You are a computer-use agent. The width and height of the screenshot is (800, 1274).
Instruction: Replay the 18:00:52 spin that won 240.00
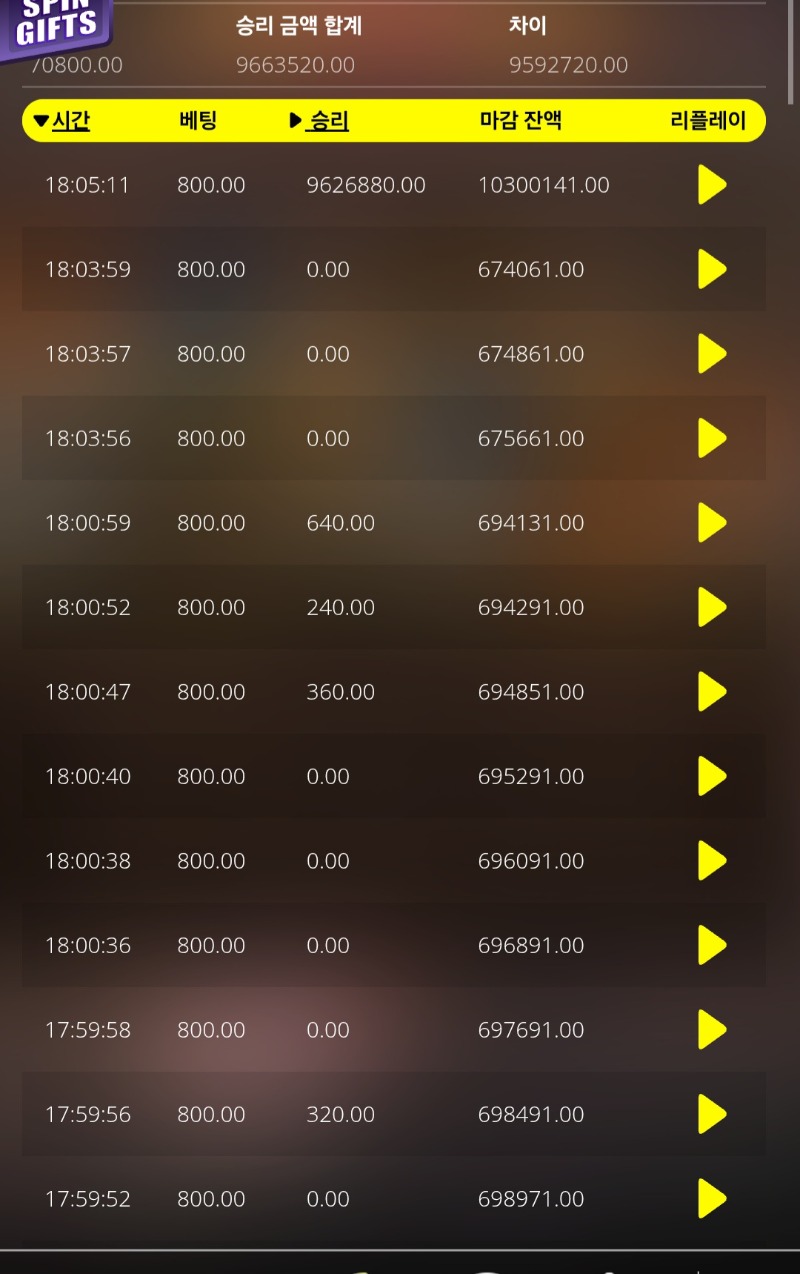[712, 607]
